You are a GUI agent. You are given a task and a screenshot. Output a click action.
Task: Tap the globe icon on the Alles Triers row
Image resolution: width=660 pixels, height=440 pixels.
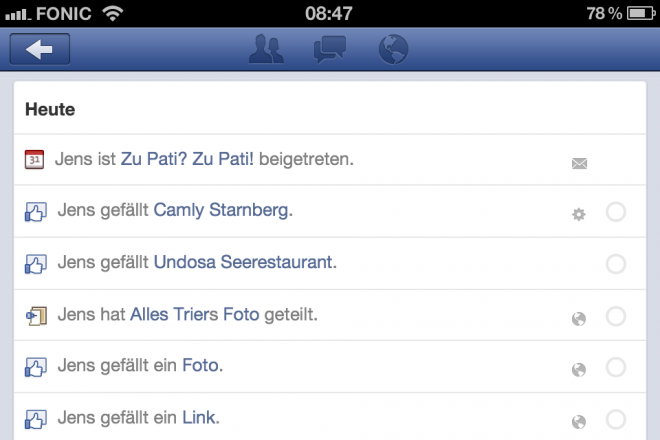[578, 318]
